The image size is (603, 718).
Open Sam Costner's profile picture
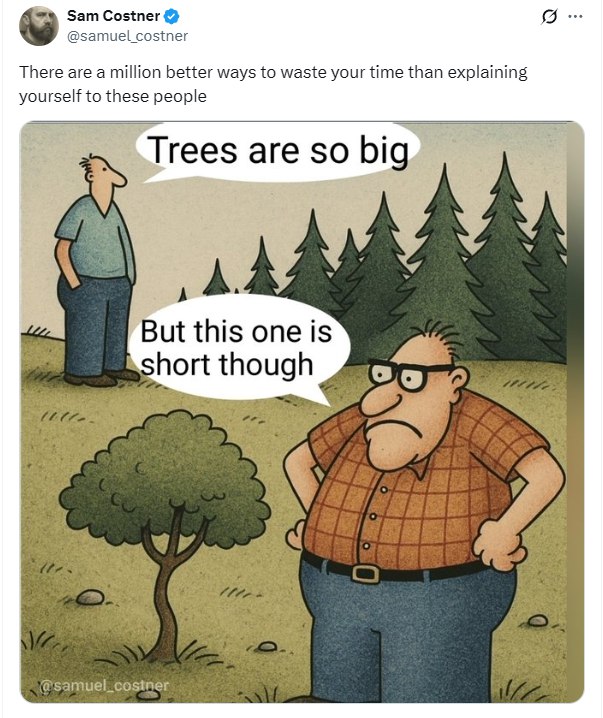(x=38, y=25)
